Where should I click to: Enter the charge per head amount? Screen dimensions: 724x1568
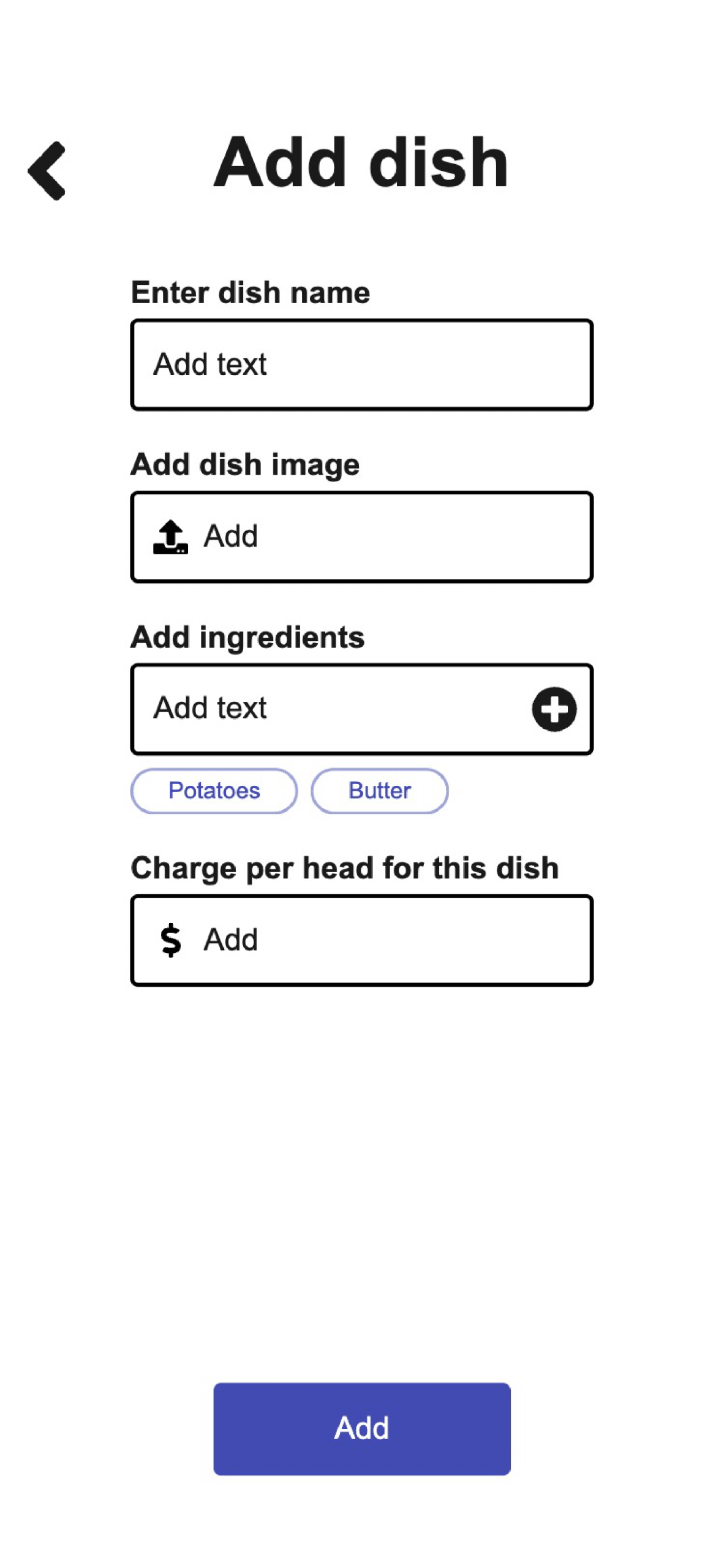pos(361,940)
